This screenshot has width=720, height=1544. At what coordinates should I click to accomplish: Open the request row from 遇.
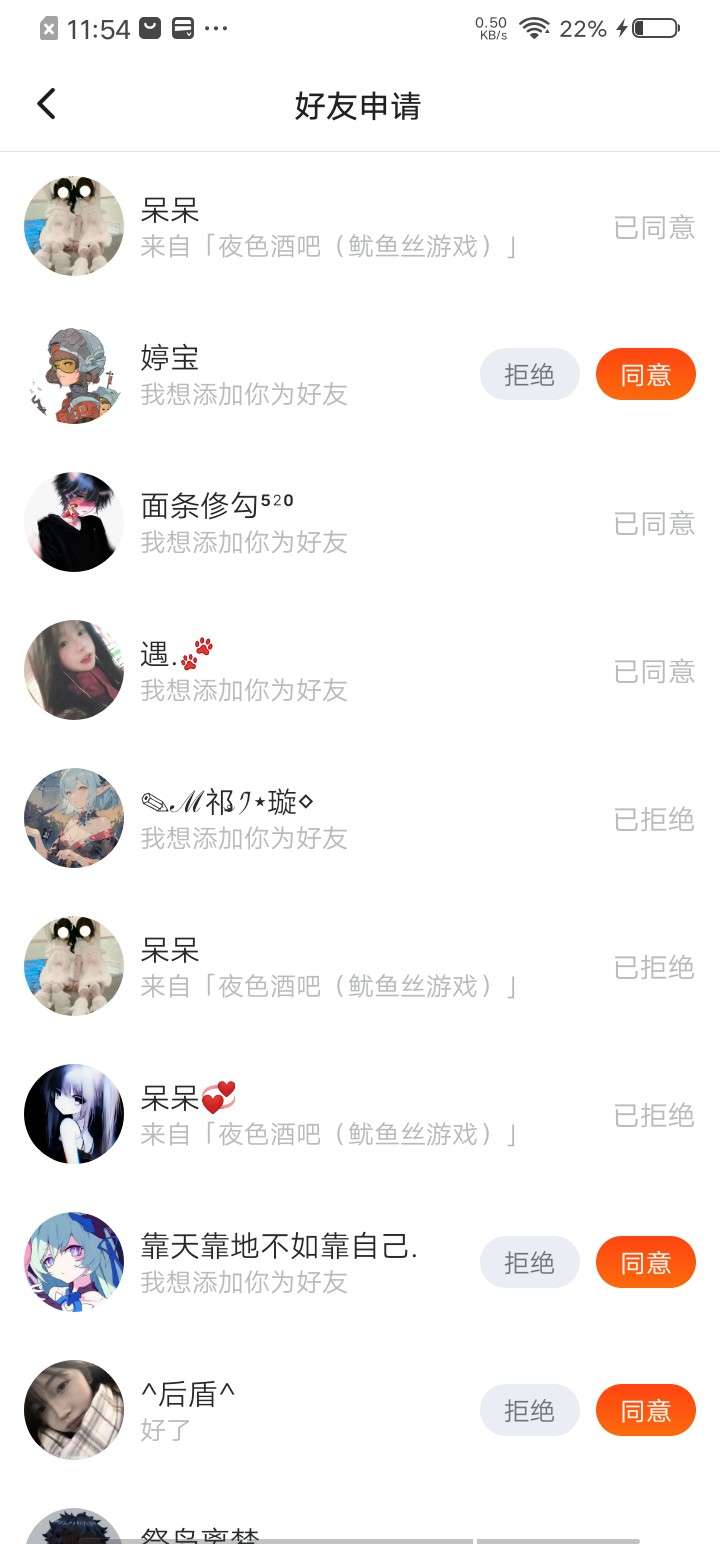[x=360, y=671]
